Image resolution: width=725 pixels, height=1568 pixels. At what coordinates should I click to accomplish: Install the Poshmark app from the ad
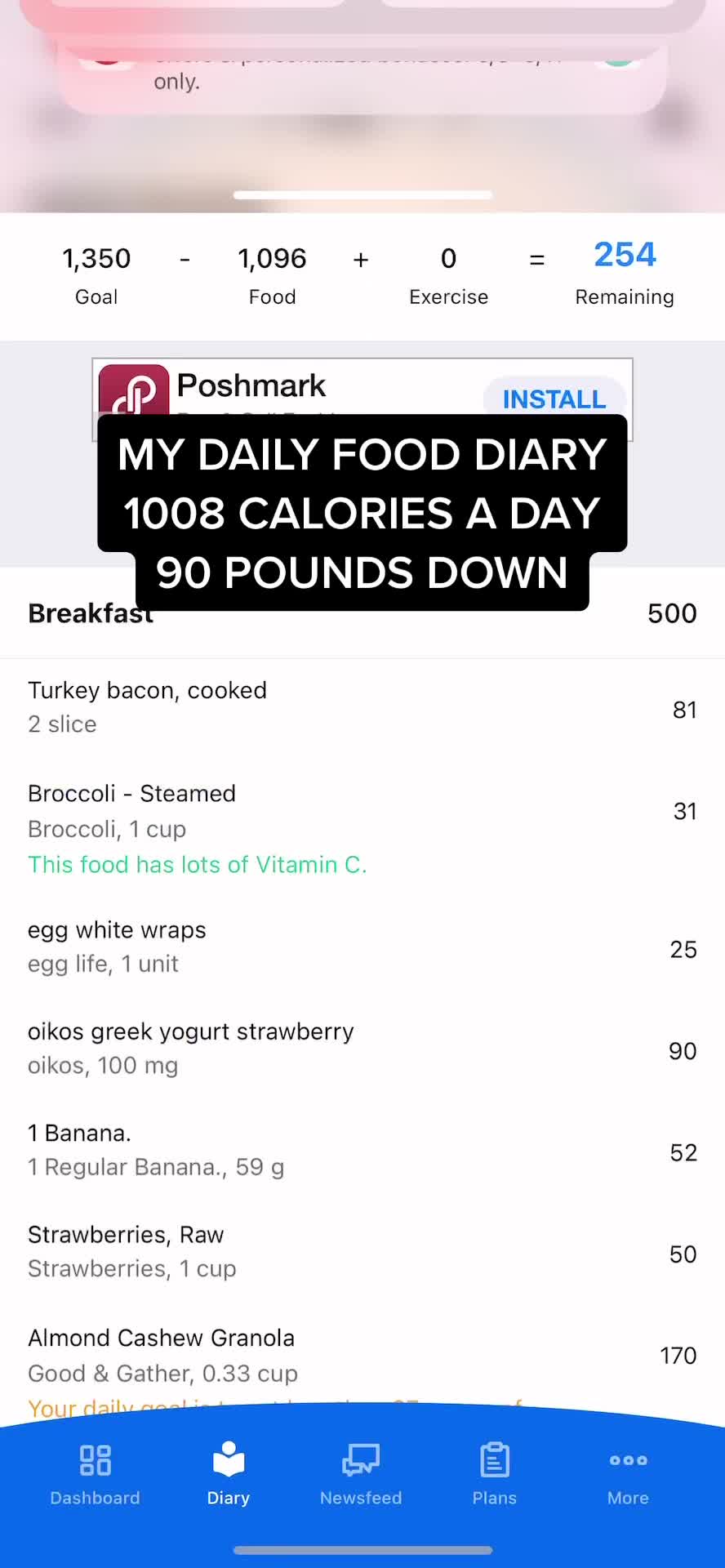click(x=554, y=398)
